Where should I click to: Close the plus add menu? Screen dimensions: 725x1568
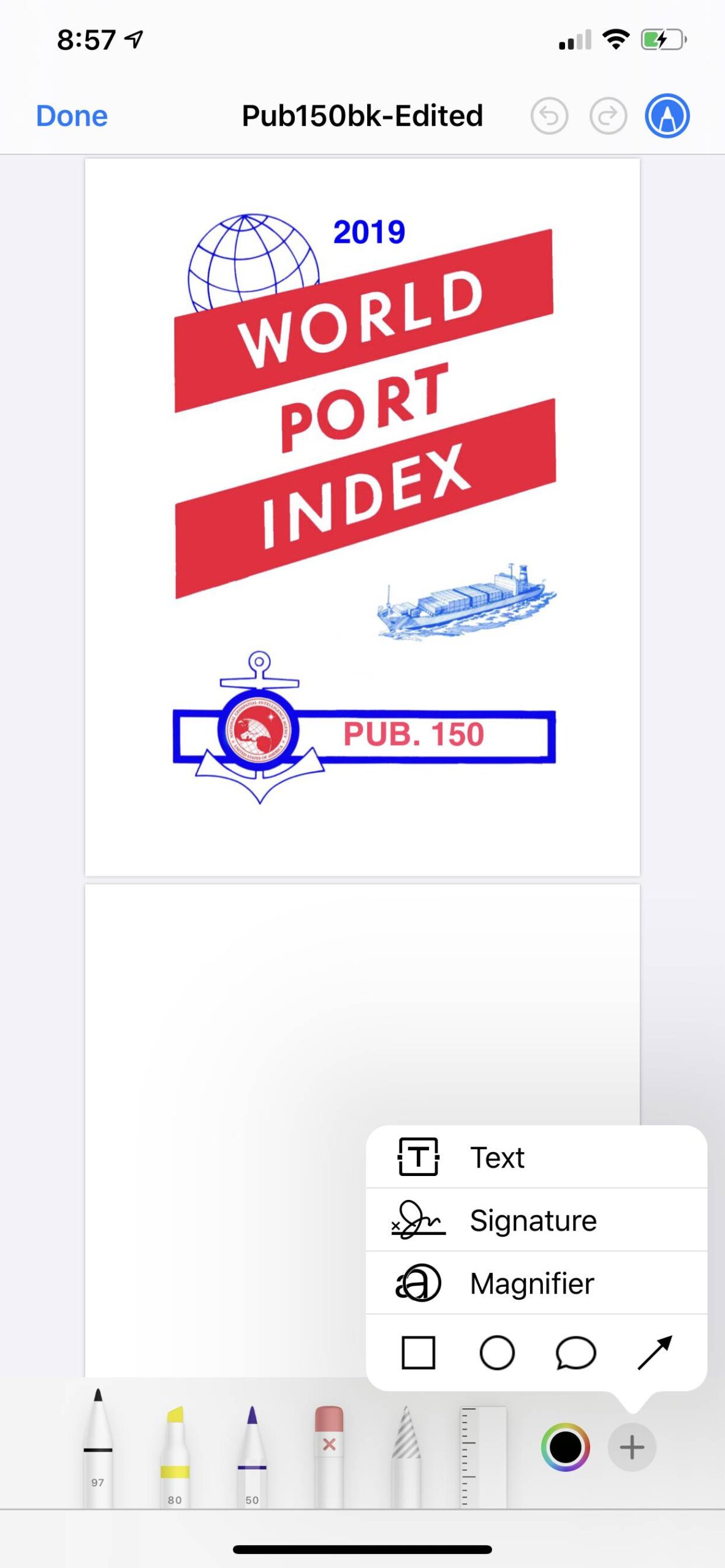coord(632,1447)
